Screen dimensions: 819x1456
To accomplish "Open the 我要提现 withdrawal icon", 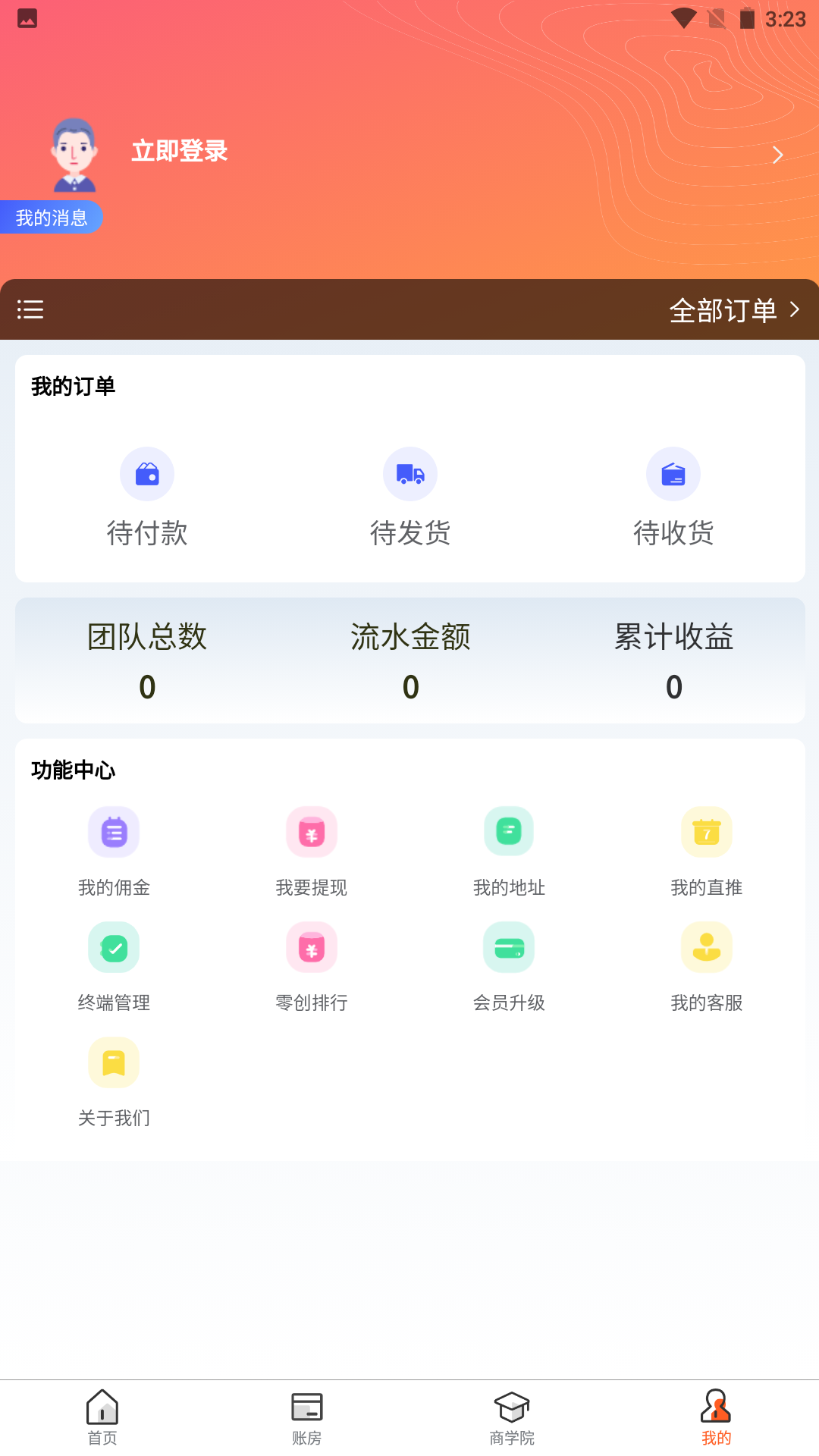I will [x=311, y=832].
